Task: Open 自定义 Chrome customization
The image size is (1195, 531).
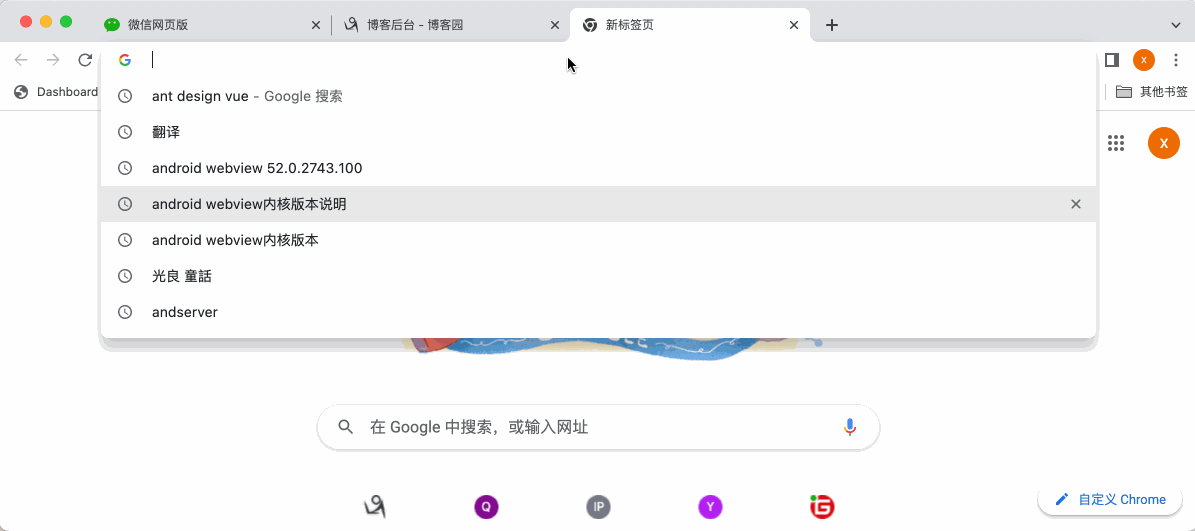Action: click(x=1110, y=499)
